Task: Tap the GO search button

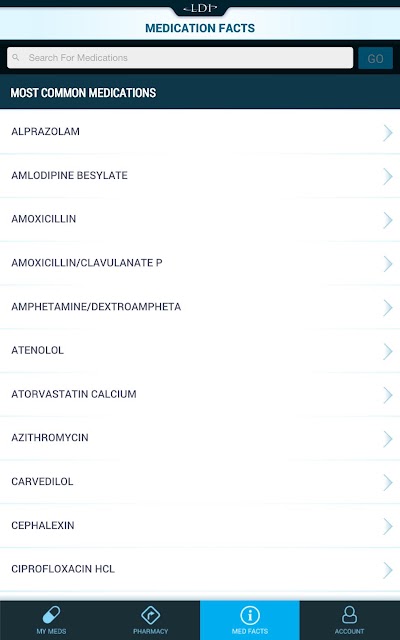Action: point(375,58)
